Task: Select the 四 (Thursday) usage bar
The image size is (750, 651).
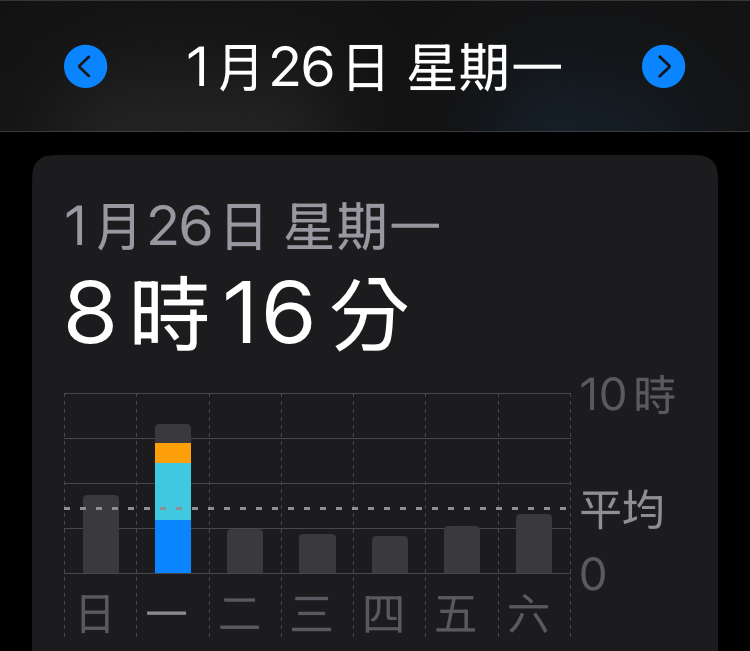Action: pos(389,554)
